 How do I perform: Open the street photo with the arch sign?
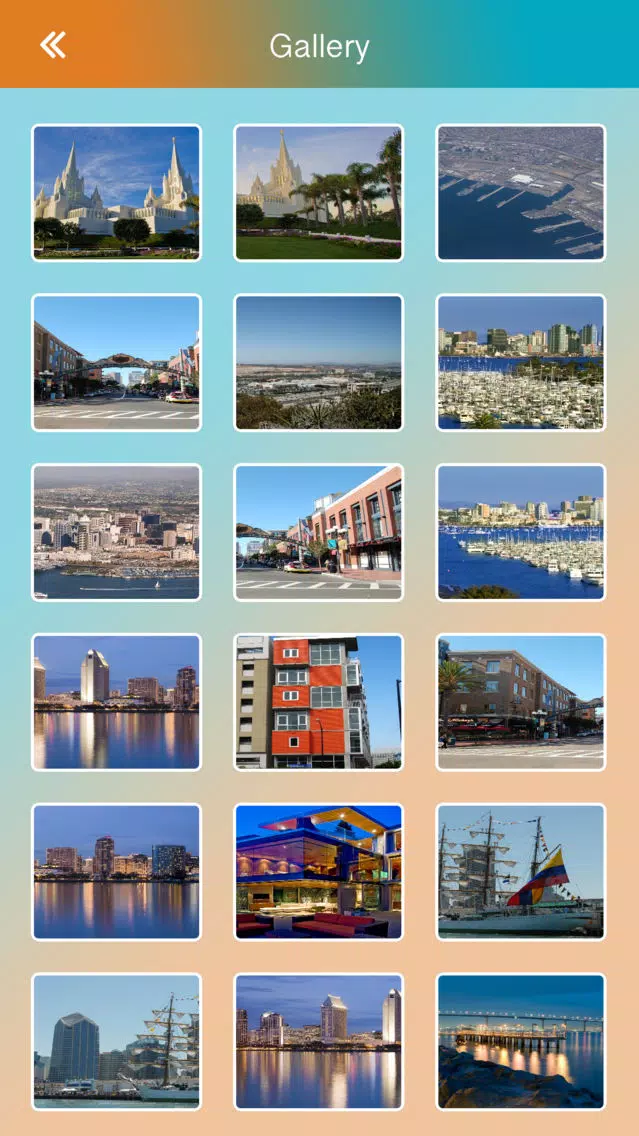117,362
